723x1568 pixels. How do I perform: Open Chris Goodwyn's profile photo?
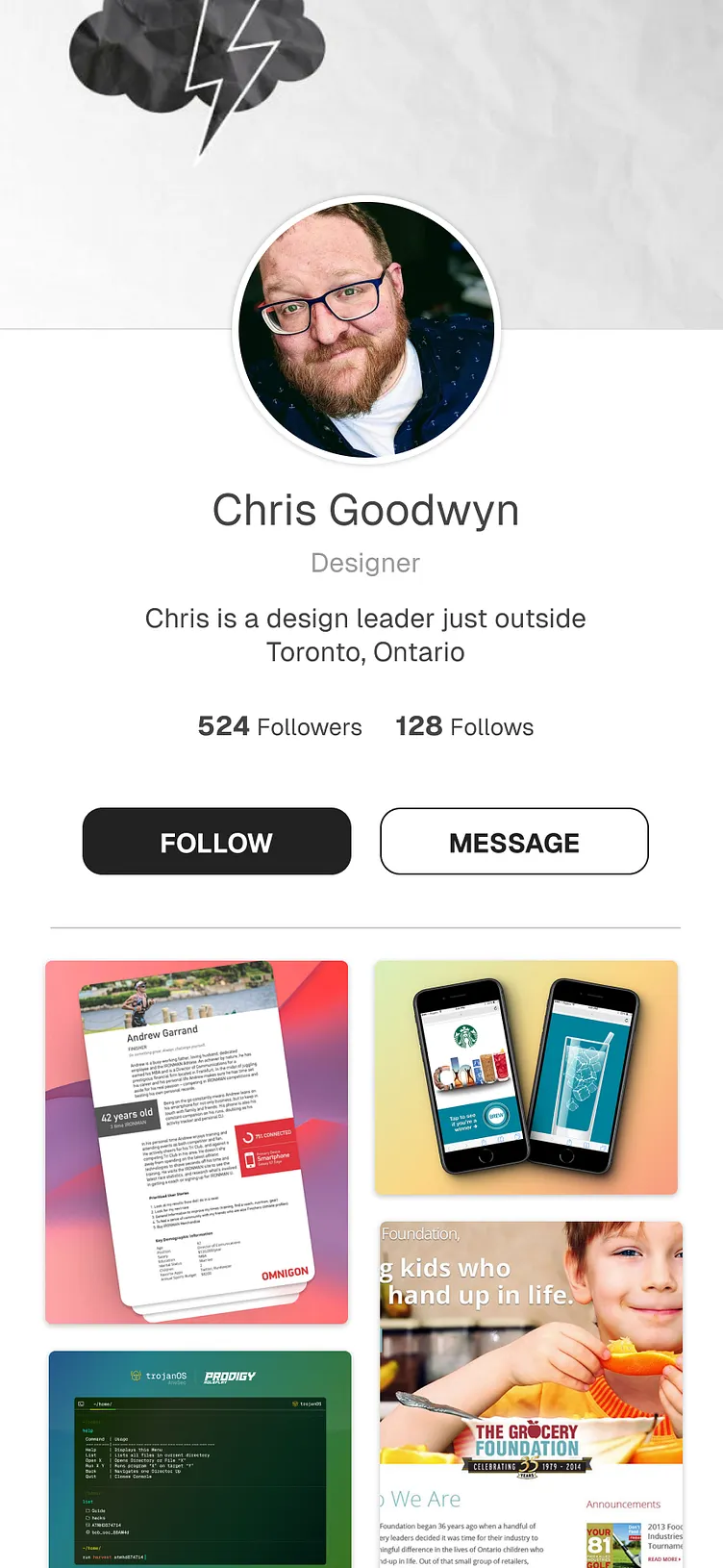[366, 328]
